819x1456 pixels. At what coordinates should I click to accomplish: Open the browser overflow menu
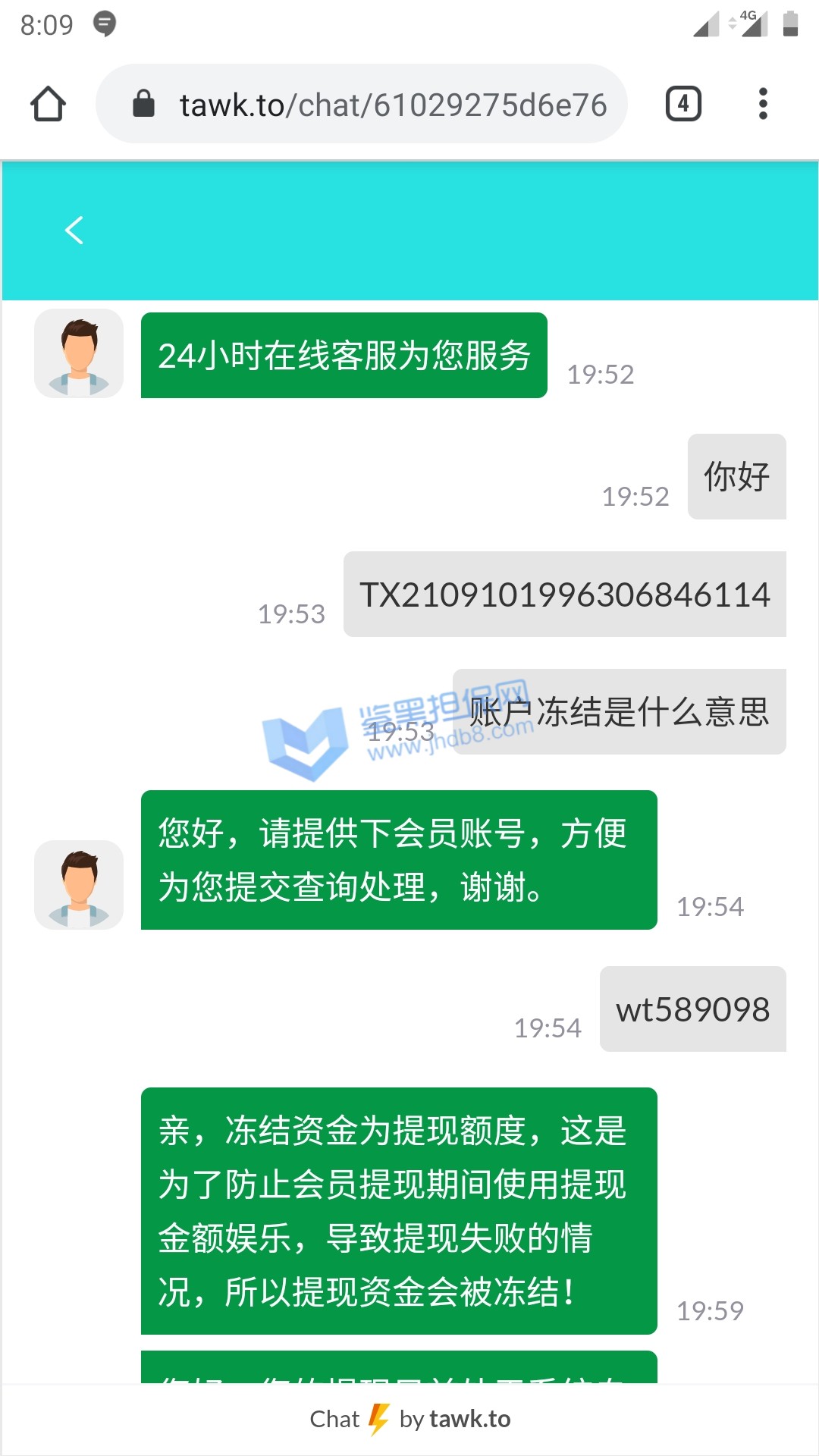(x=763, y=104)
